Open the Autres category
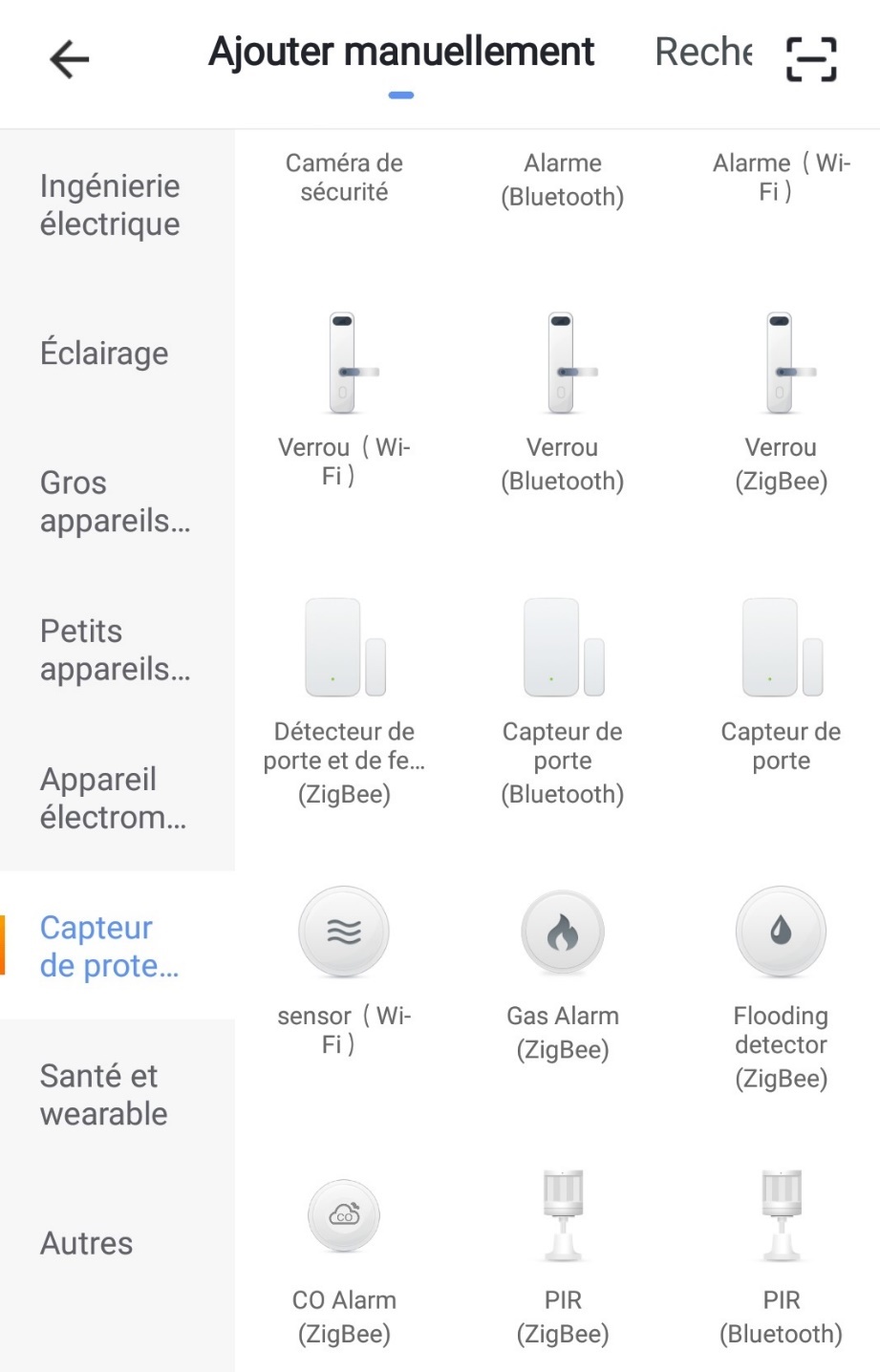Screen dimensions: 880x1372 [87, 1243]
